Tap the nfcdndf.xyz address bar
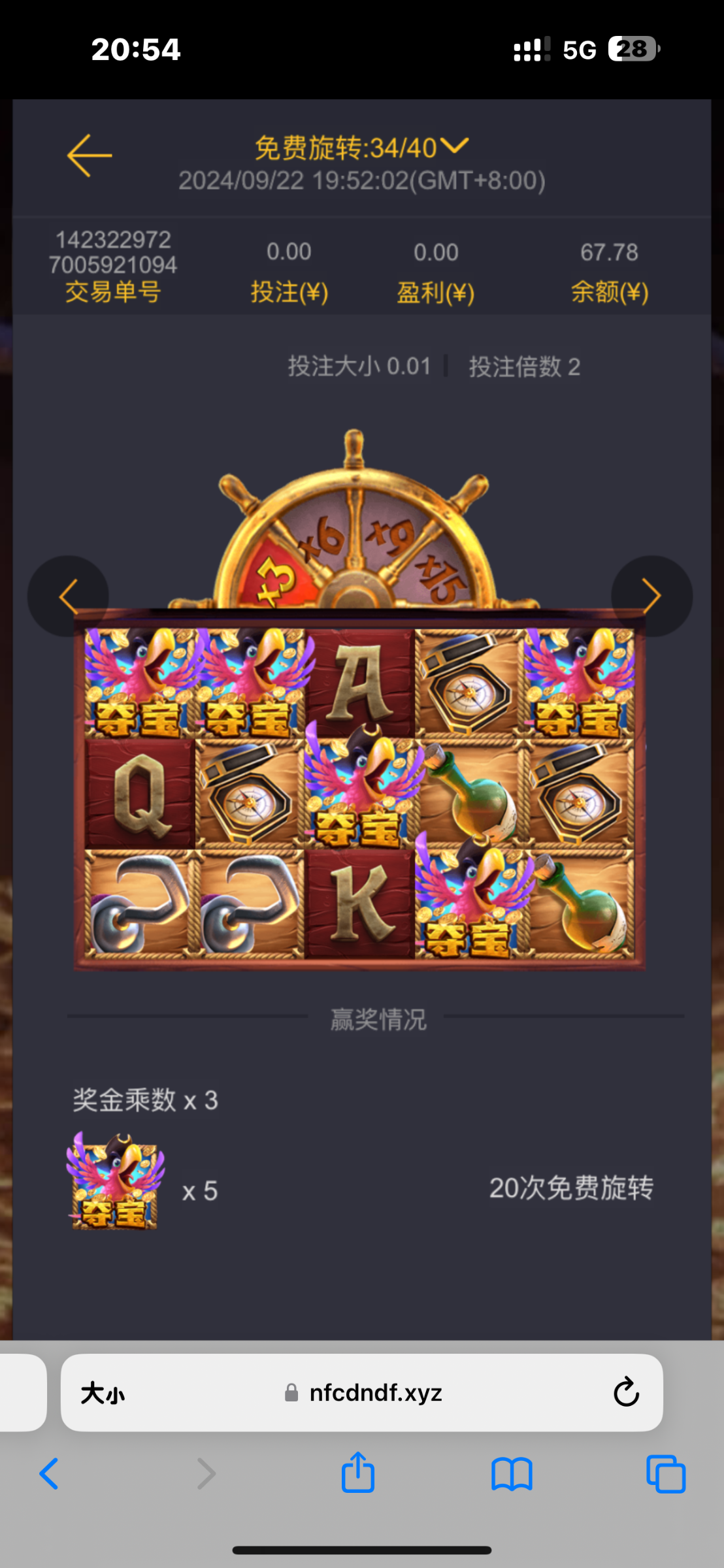 tap(363, 1393)
